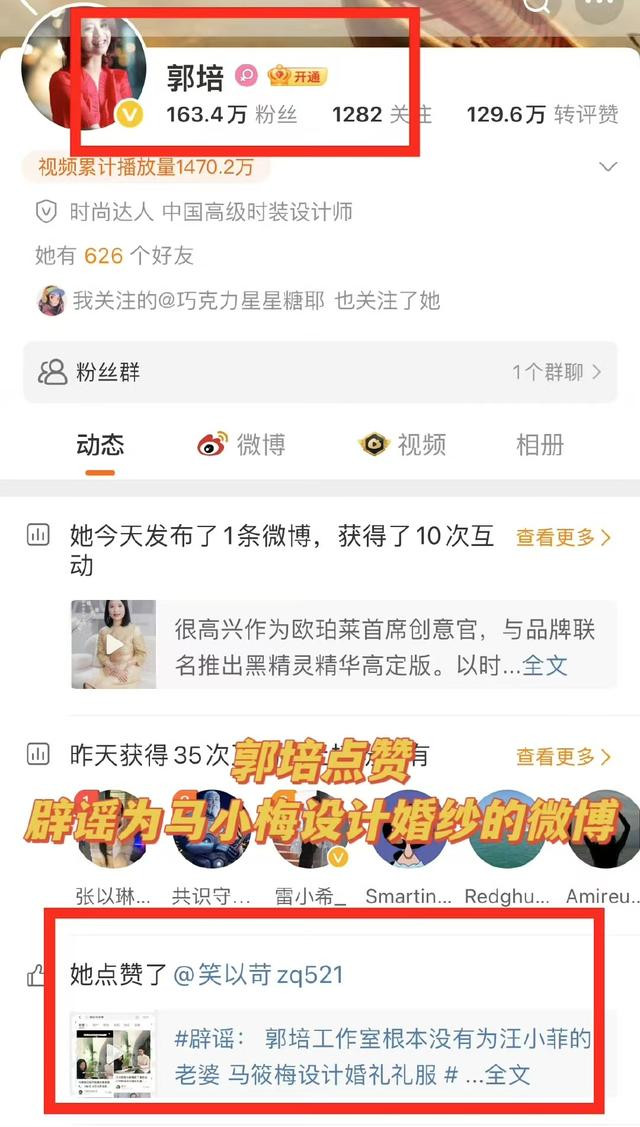This screenshot has height=1127, width=640.
Task: Tap 查看更多 next to today's posts
Action: point(564,537)
